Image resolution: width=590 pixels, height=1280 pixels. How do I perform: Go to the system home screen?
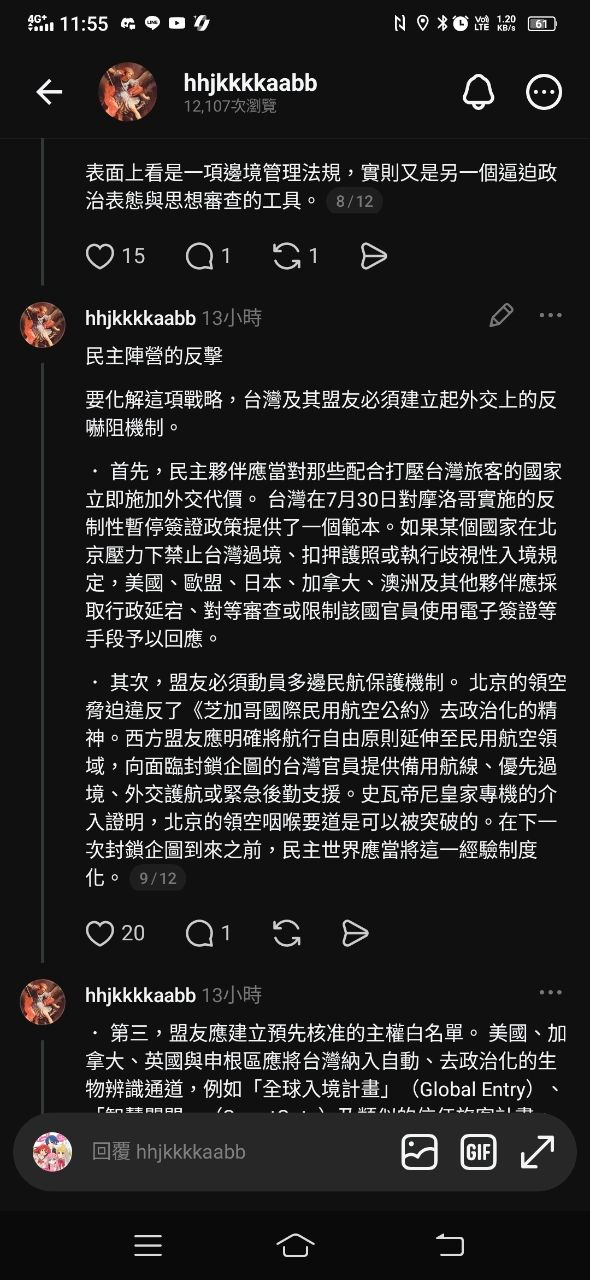pos(295,1245)
